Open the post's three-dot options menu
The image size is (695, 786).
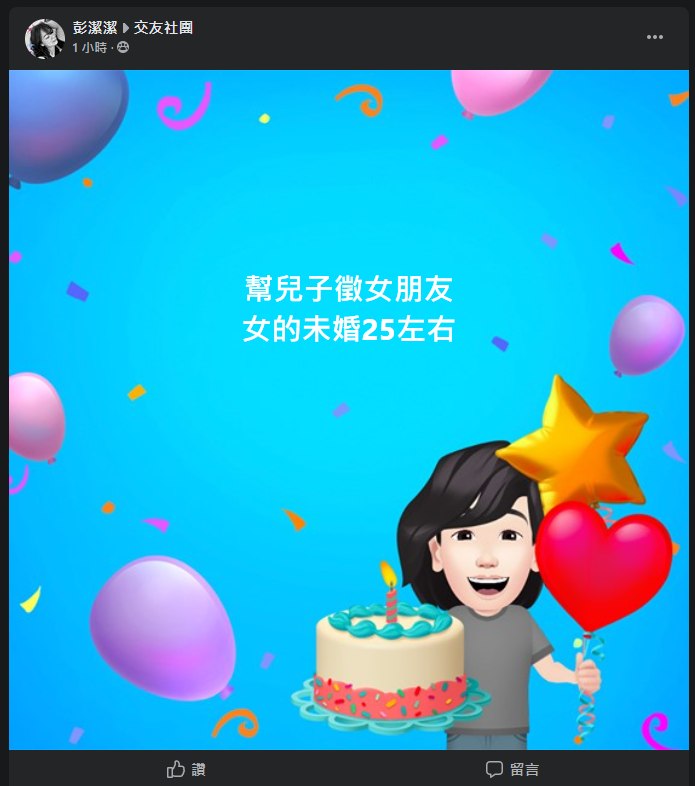coord(655,37)
